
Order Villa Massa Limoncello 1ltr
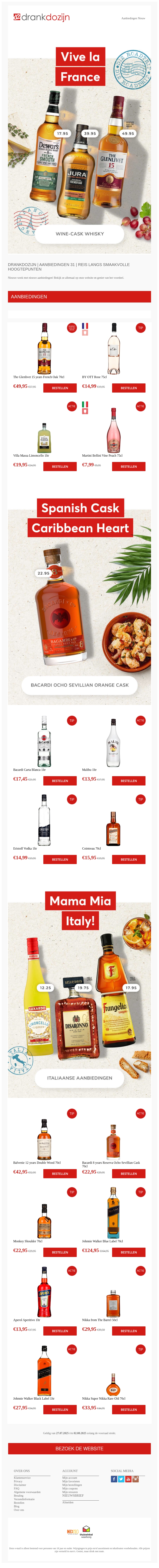[60, 466]
